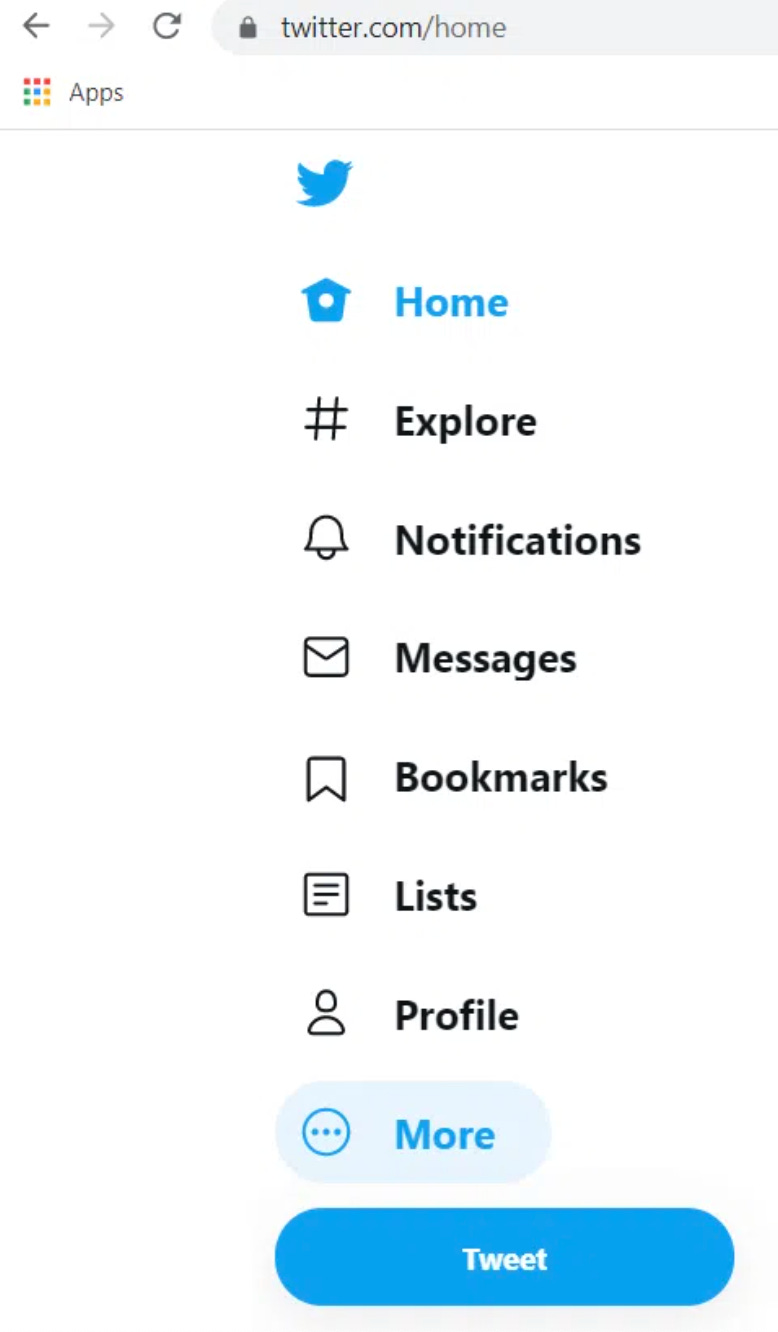Screen dimensions: 778x1332
Task: Compose a new Tweet
Action: coord(504,1257)
